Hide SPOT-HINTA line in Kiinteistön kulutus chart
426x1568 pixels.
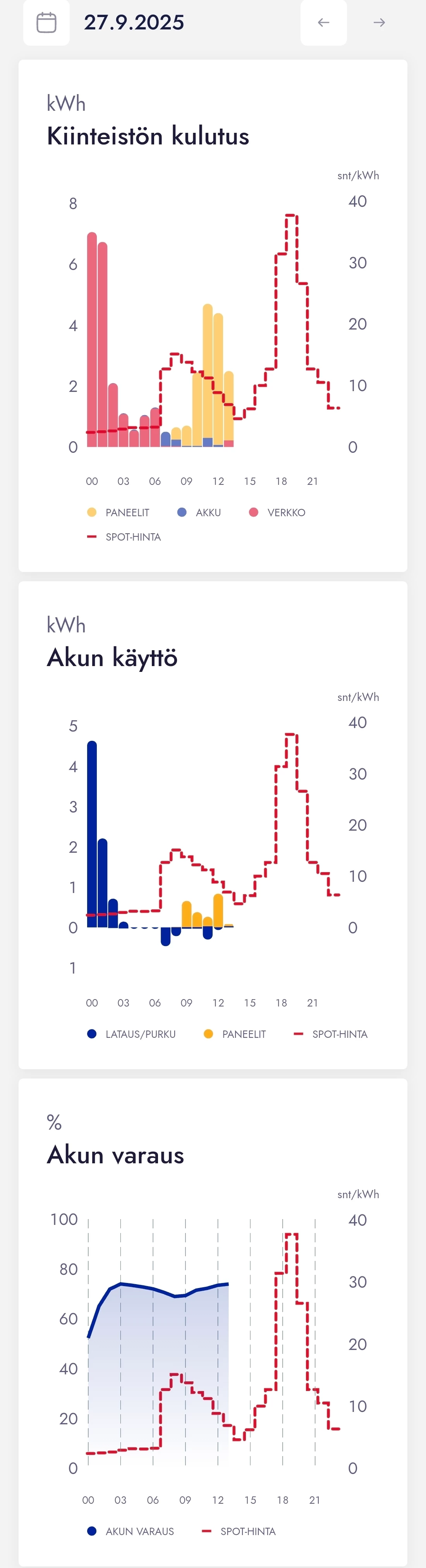(x=124, y=537)
